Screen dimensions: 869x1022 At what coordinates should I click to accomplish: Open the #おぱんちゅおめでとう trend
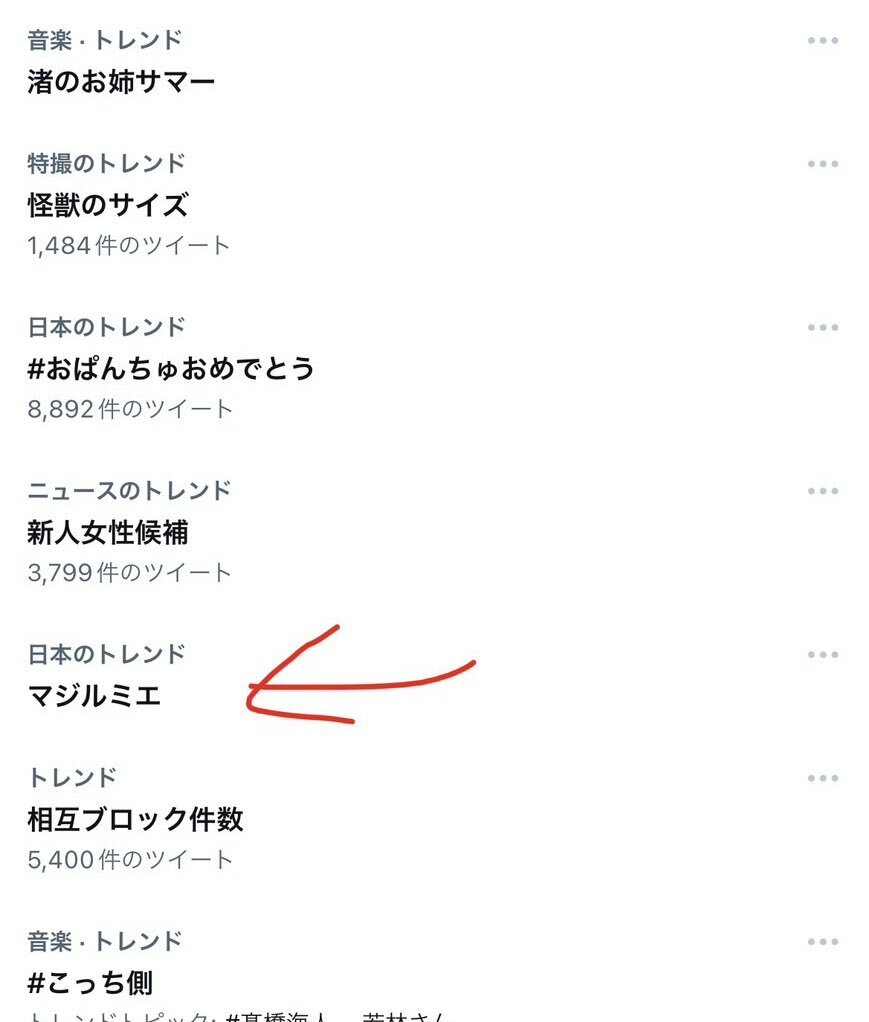pos(171,368)
